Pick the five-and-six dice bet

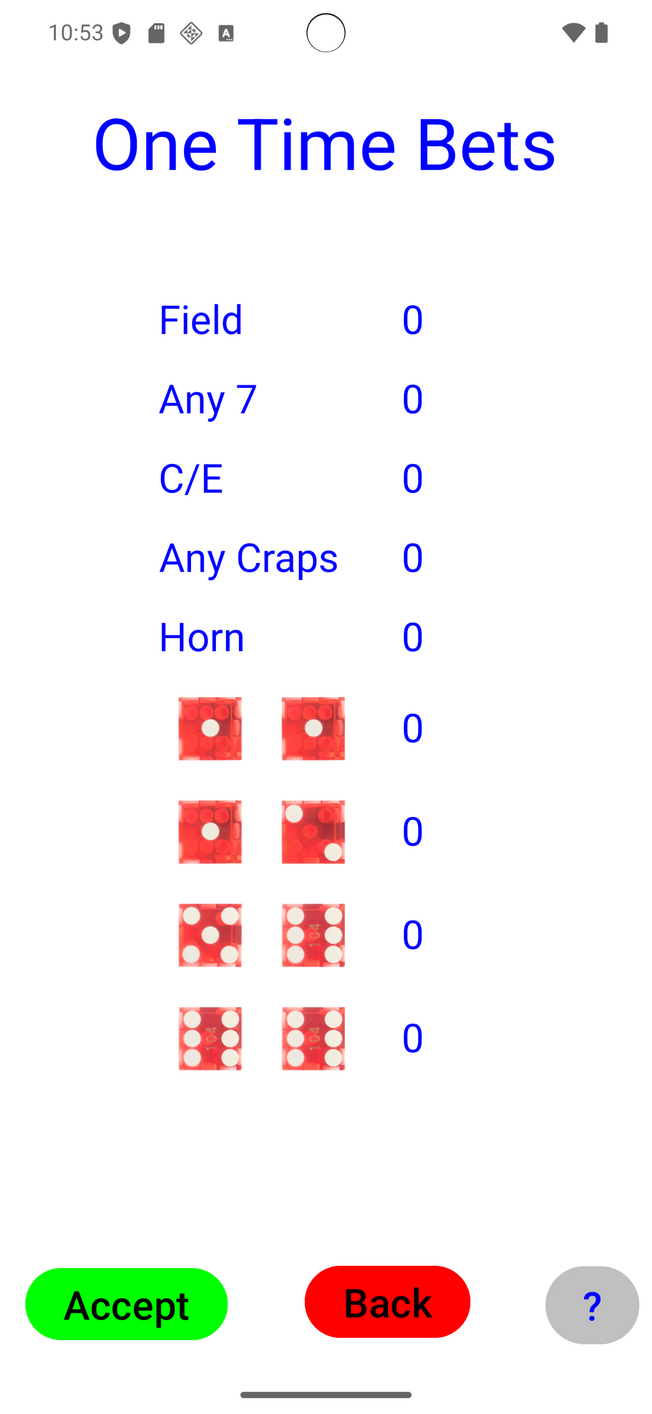coord(262,935)
